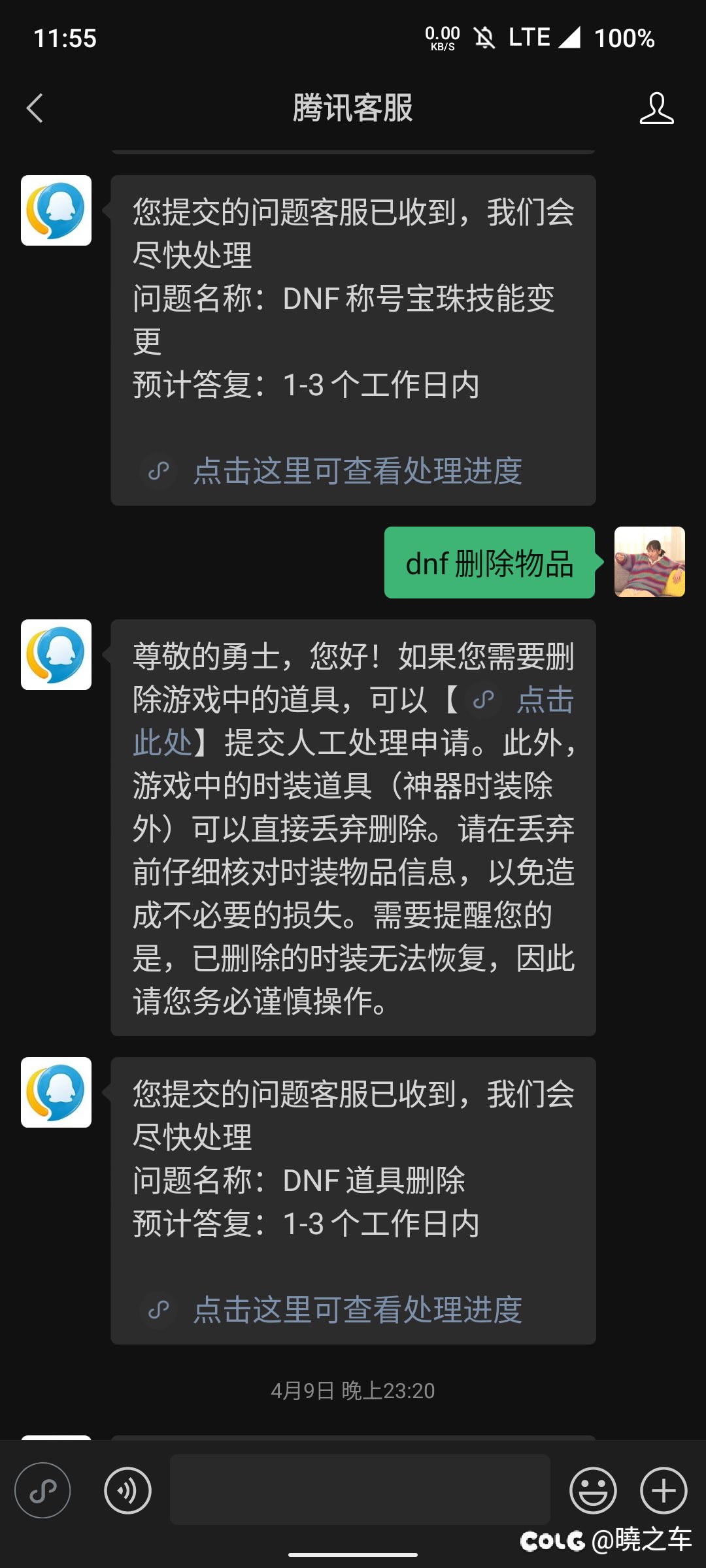This screenshot has width=706, height=1568.
Task: Open the sender's avatar beside dnf删除物品
Action: pos(650,562)
